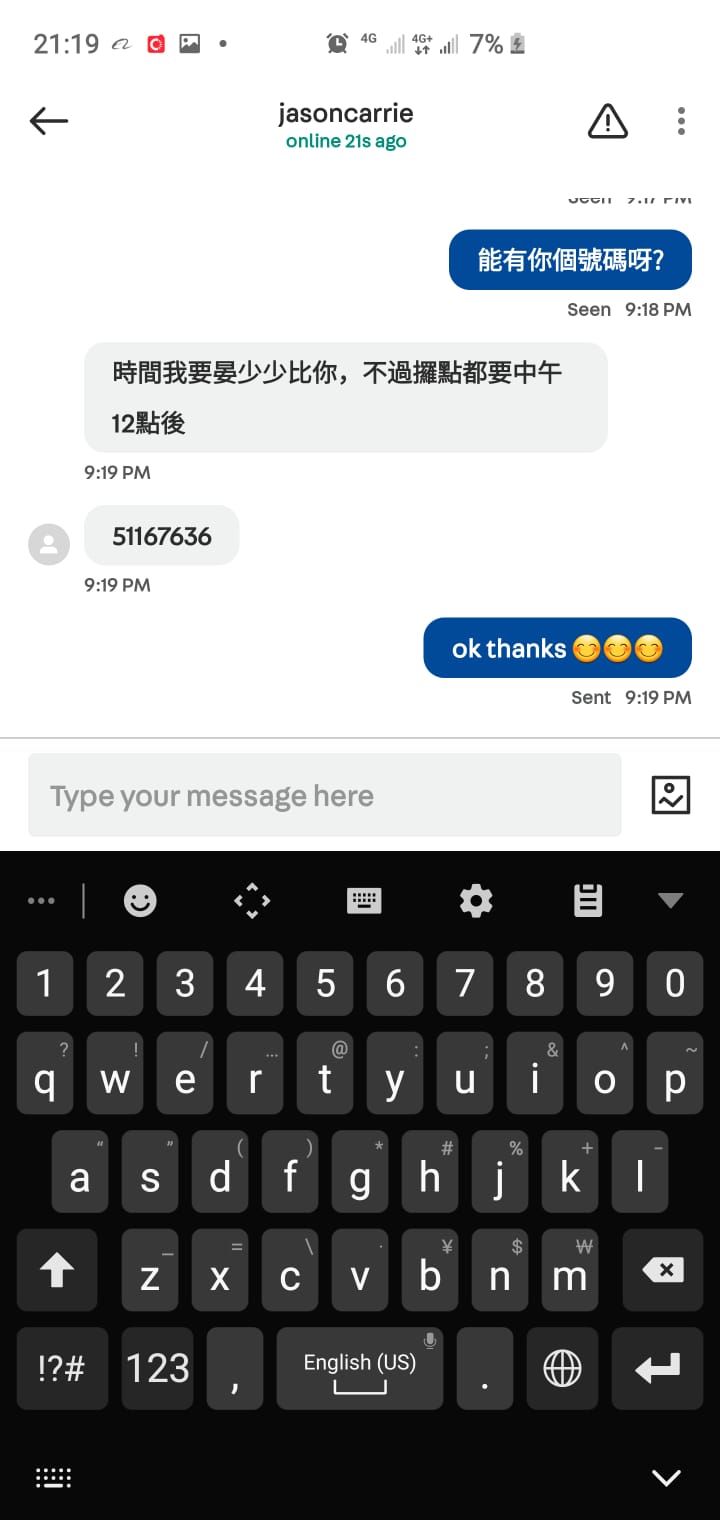Go back using the top-left arrow
The width and height of the screenshot is (720, 1520).
(x=48, y=122)
